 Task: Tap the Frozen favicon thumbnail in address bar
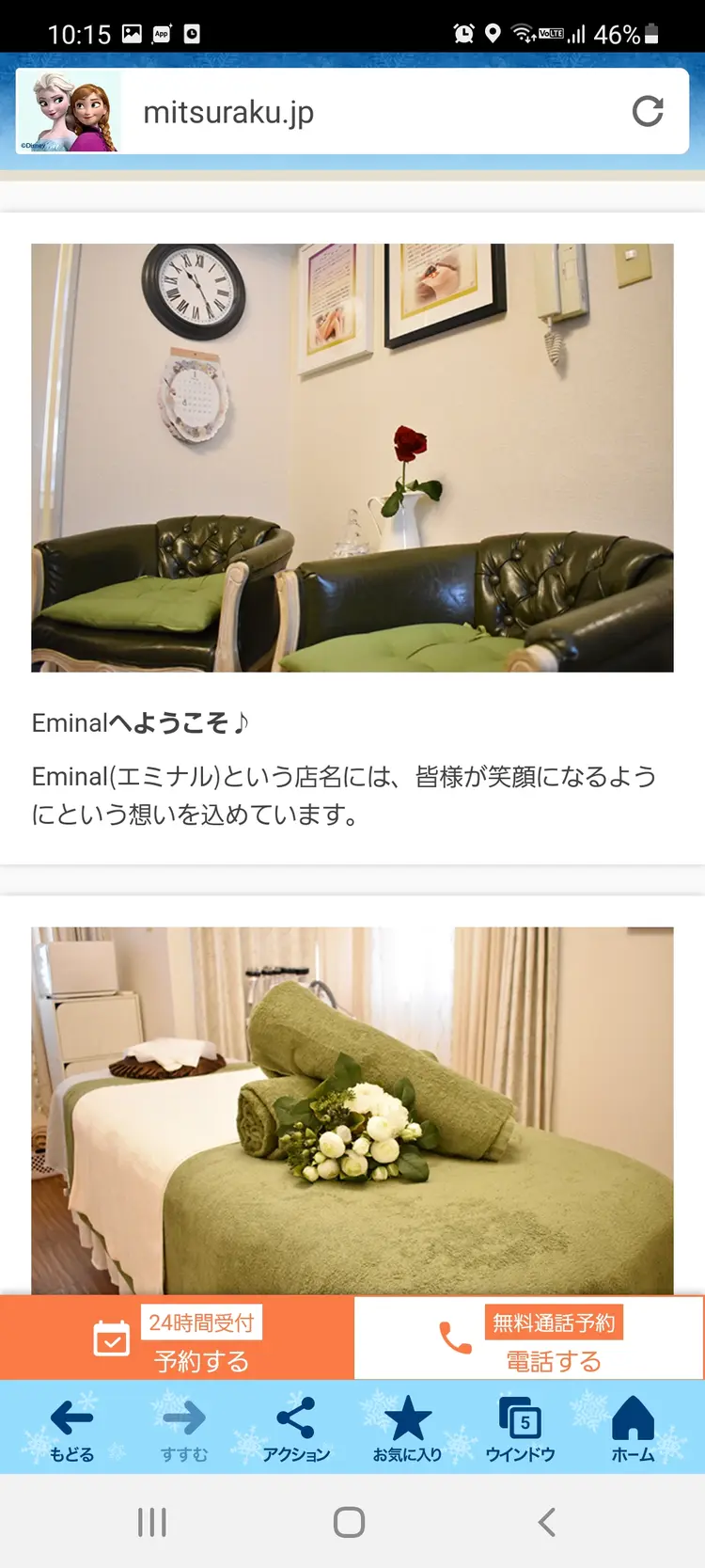(x=68, y=112)
